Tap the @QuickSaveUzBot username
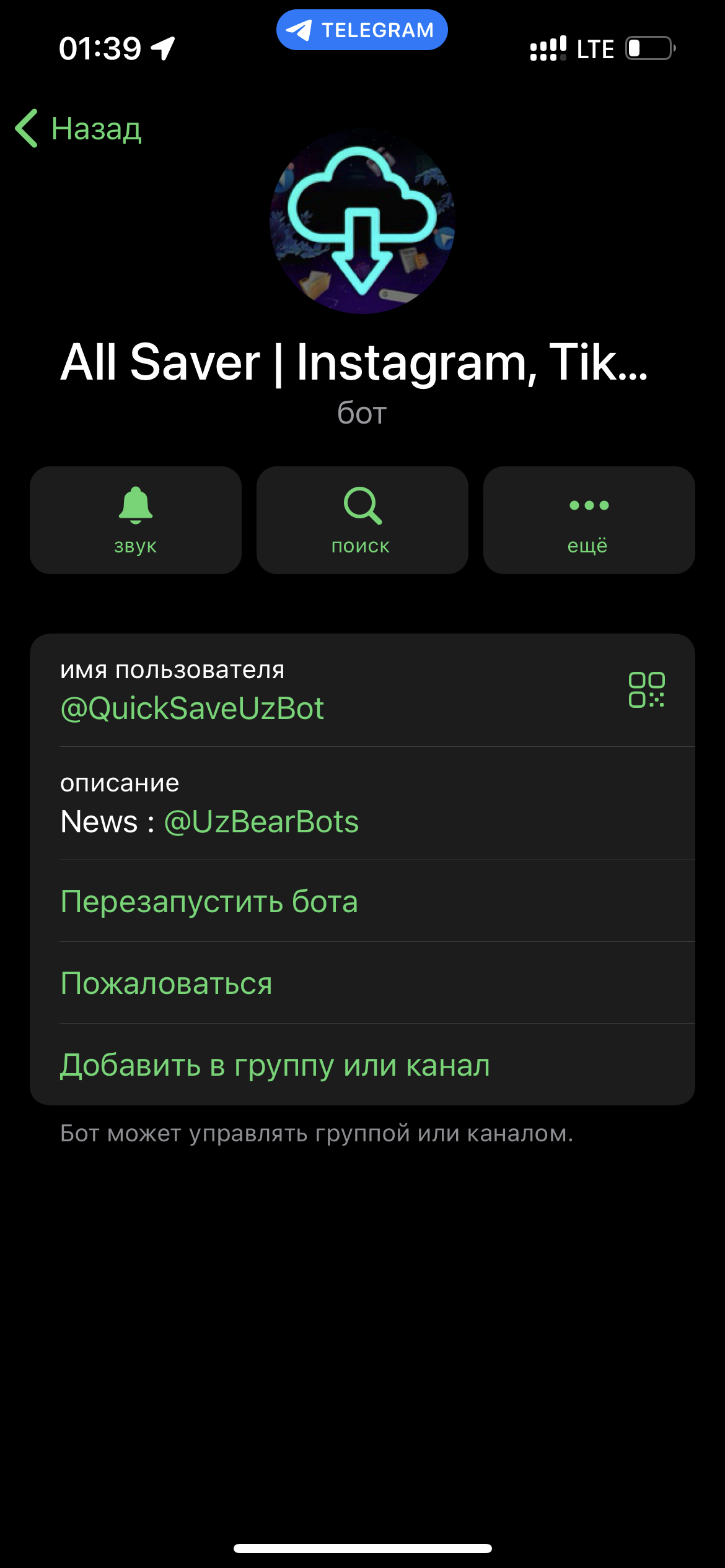The height and width of the screenshot is (1568, 725). pyautogui.click(x=192, y=708)
